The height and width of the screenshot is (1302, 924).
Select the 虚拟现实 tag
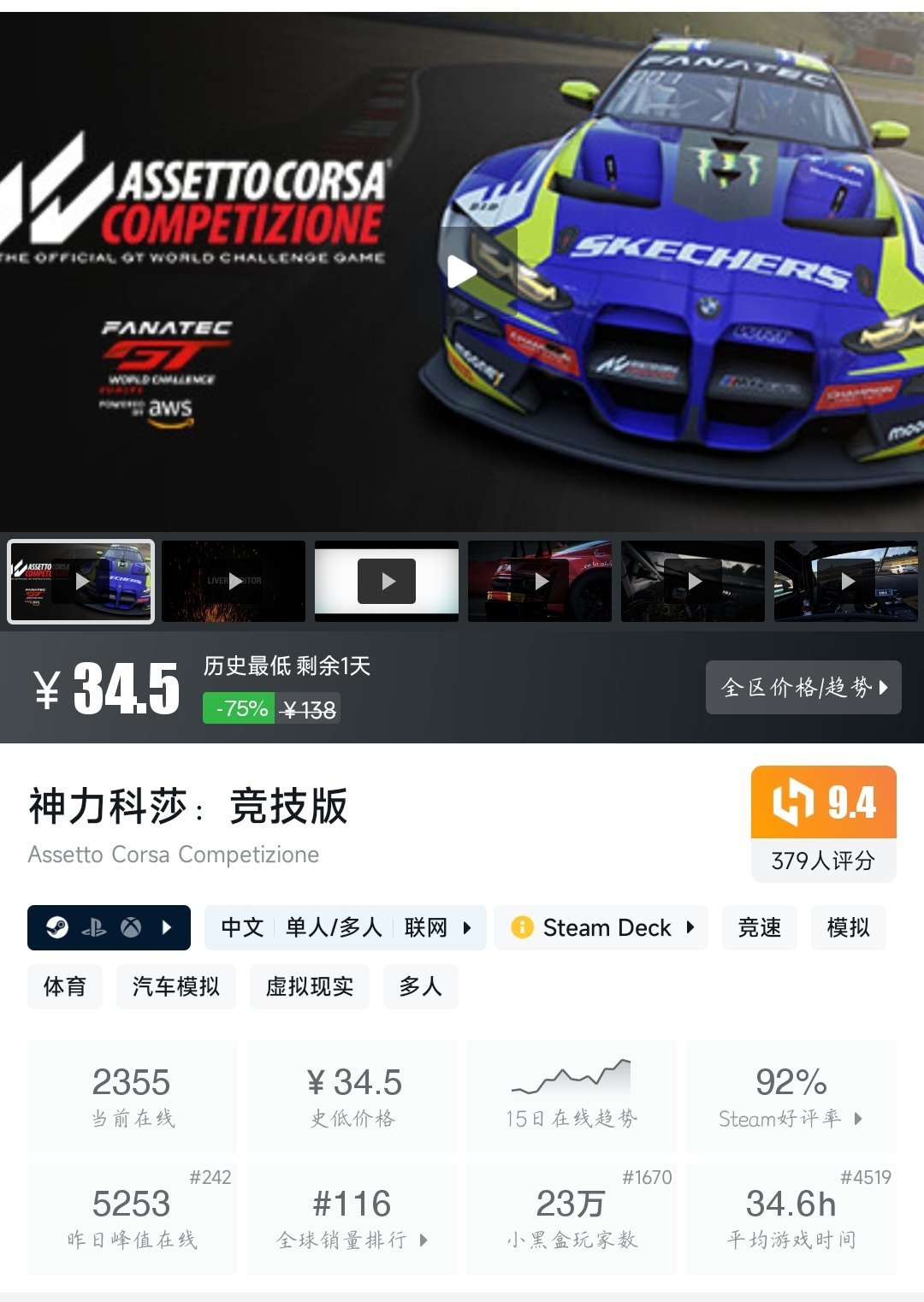click(x=310, y=986)
